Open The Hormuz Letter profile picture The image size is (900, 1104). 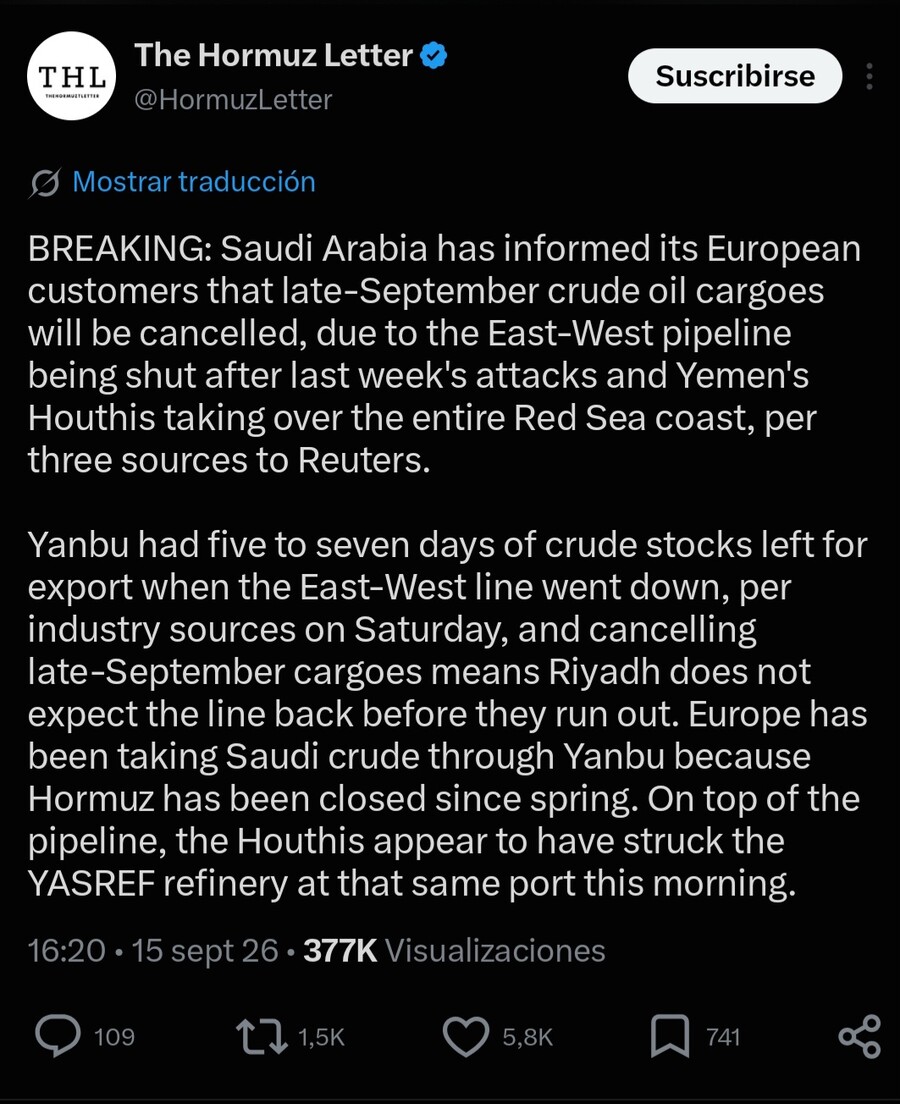[71, 76]
